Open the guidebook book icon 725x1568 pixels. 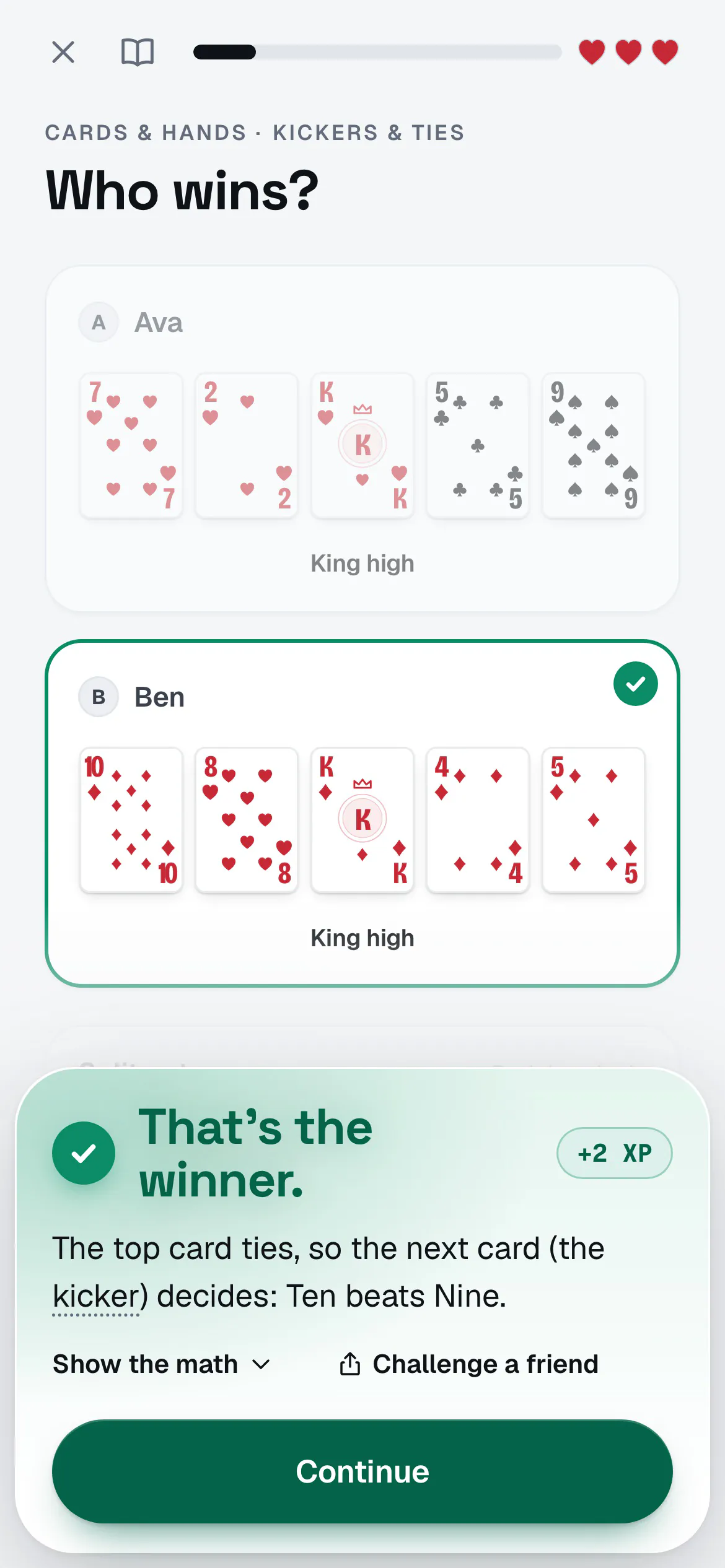coord(138,52)
